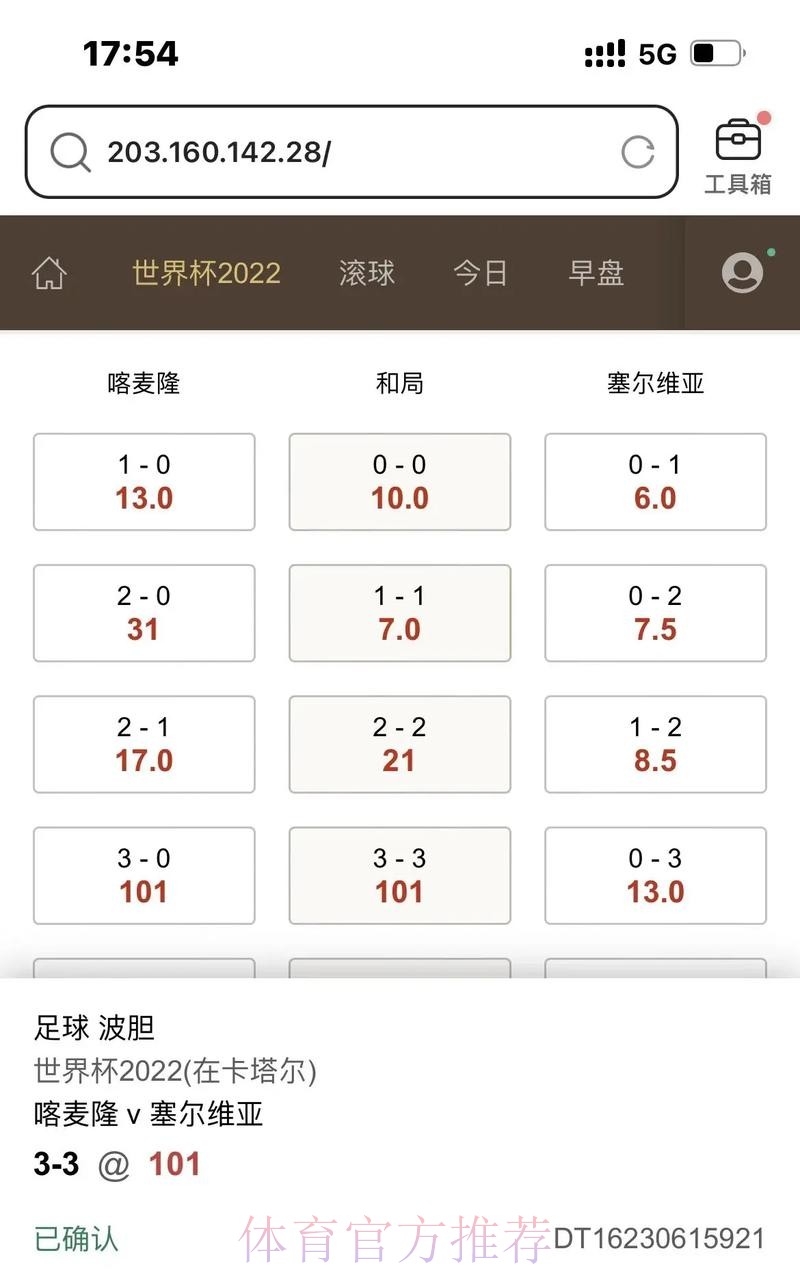Choose the 3-3 score at odds 101
Image resolution: width=800 pixels, height=1279 pixels.
point(400,876)
